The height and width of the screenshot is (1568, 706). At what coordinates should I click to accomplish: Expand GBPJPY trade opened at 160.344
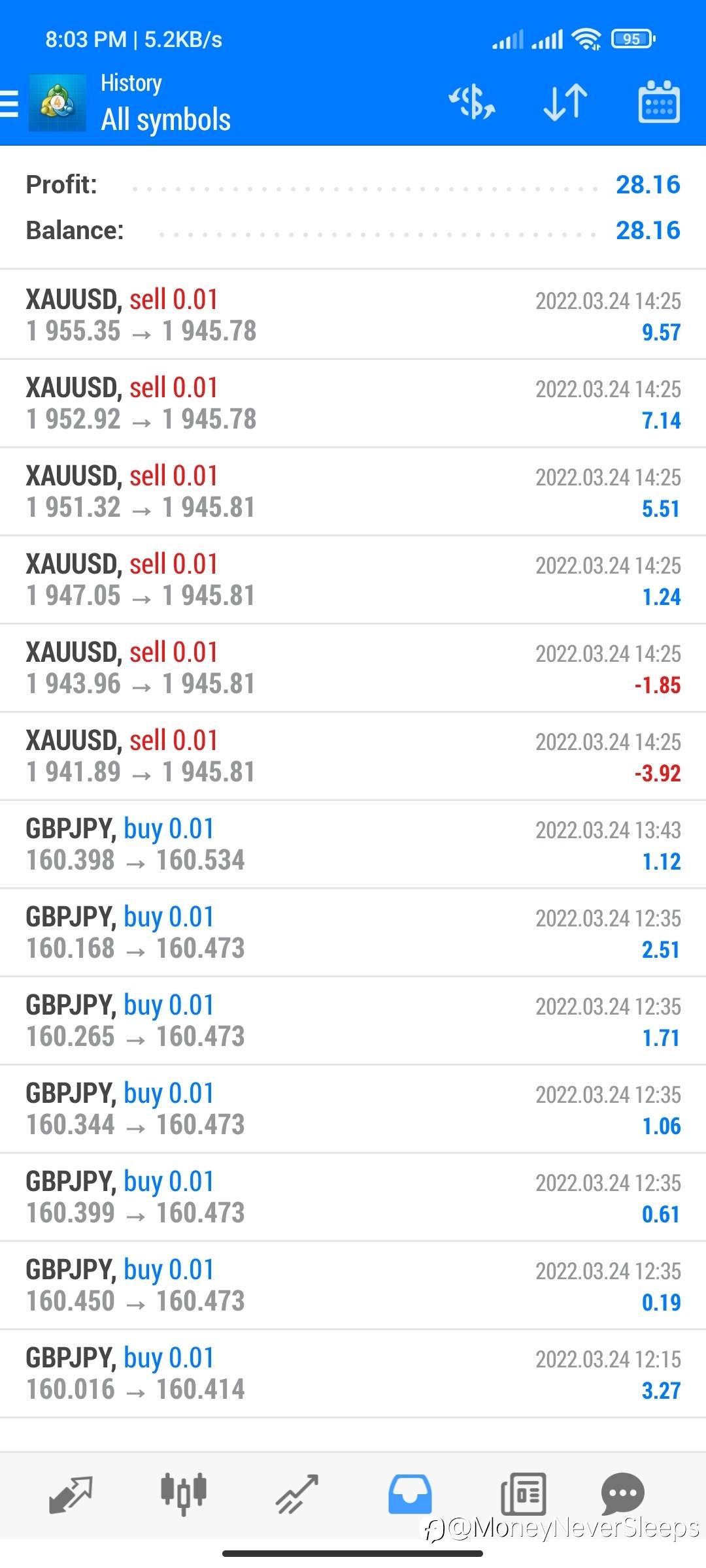353,1109
